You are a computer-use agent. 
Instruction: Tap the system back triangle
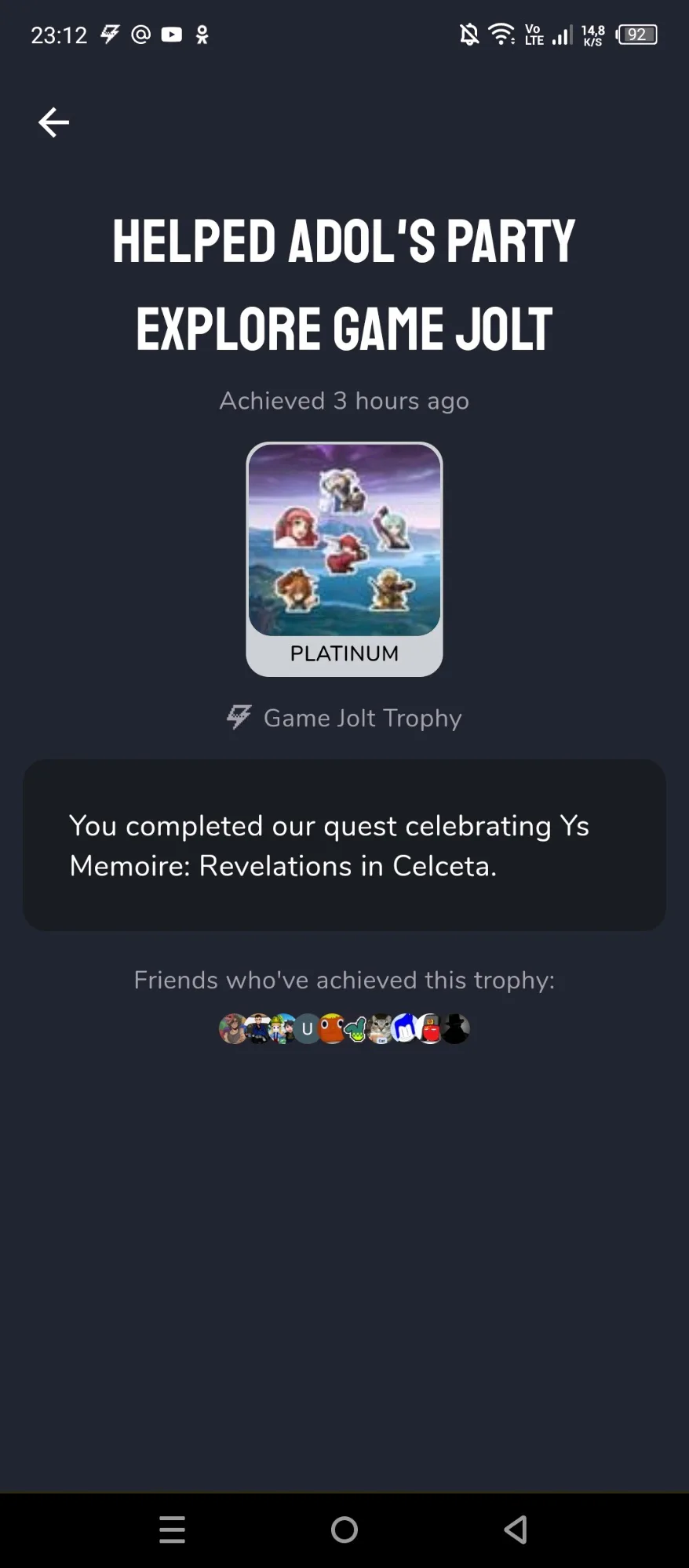click(x=516, y=1529)
